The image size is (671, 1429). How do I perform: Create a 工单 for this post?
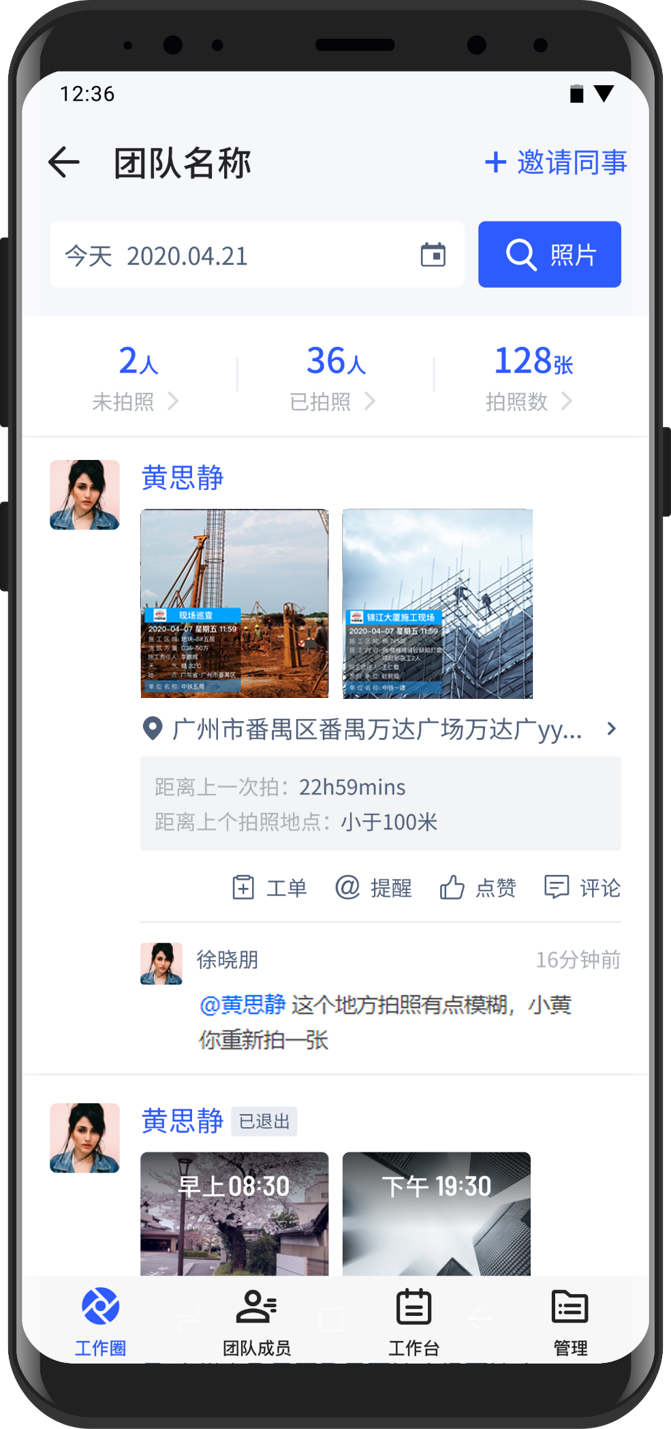coord(269,887)
